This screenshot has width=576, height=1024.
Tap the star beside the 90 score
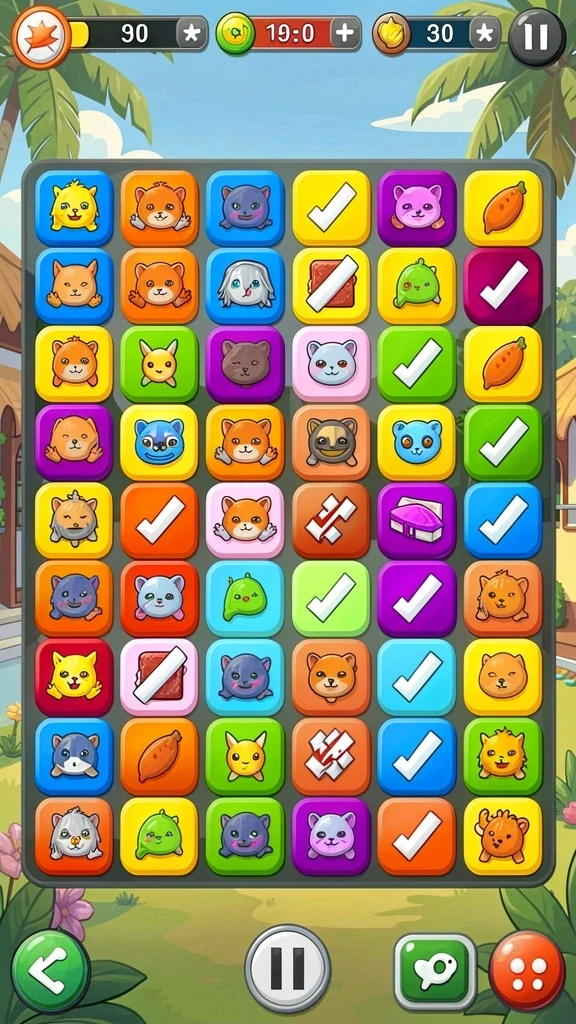pyautogui.click(x=192, y=33)
